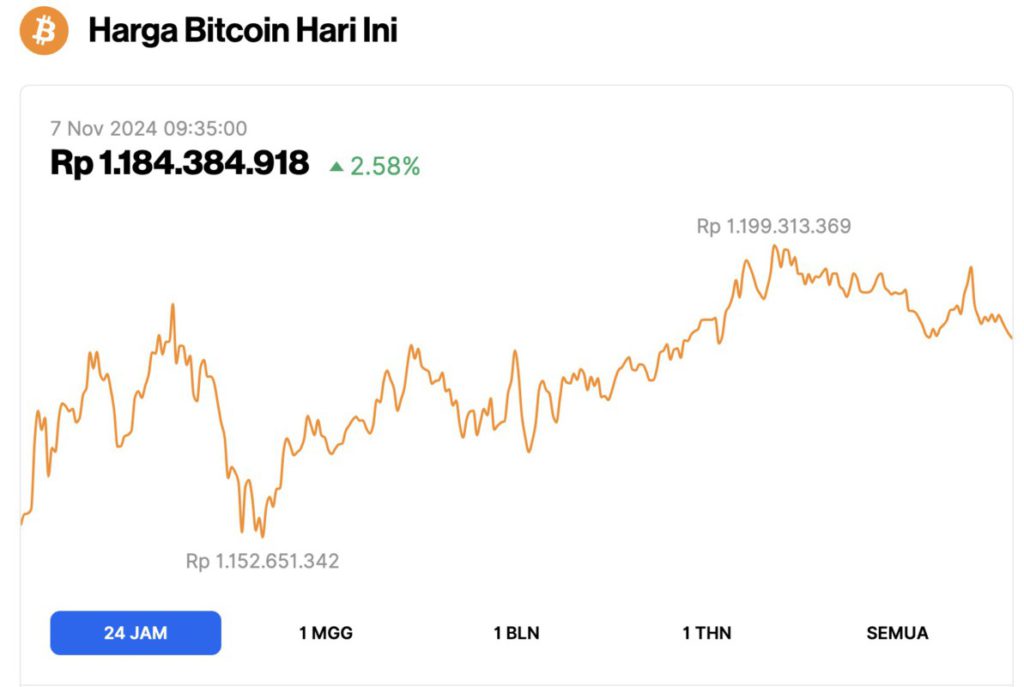This screenshot has height=687, width=1024.
Task: Switch chart to 1 MGG range
Action: pos(326,633)
